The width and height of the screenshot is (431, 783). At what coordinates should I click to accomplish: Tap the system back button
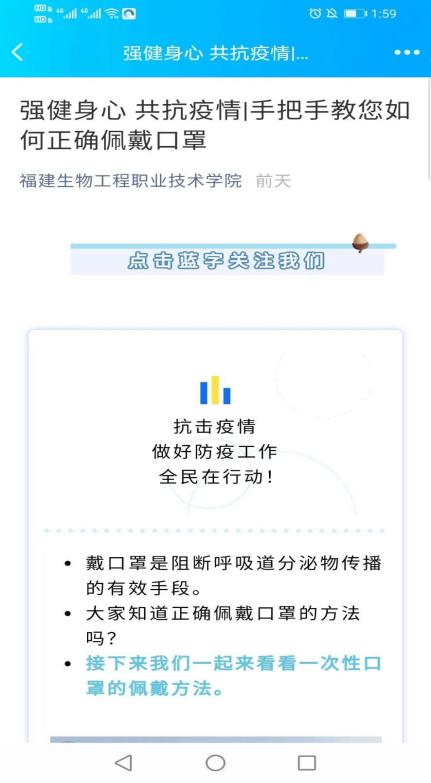(123, 762)
